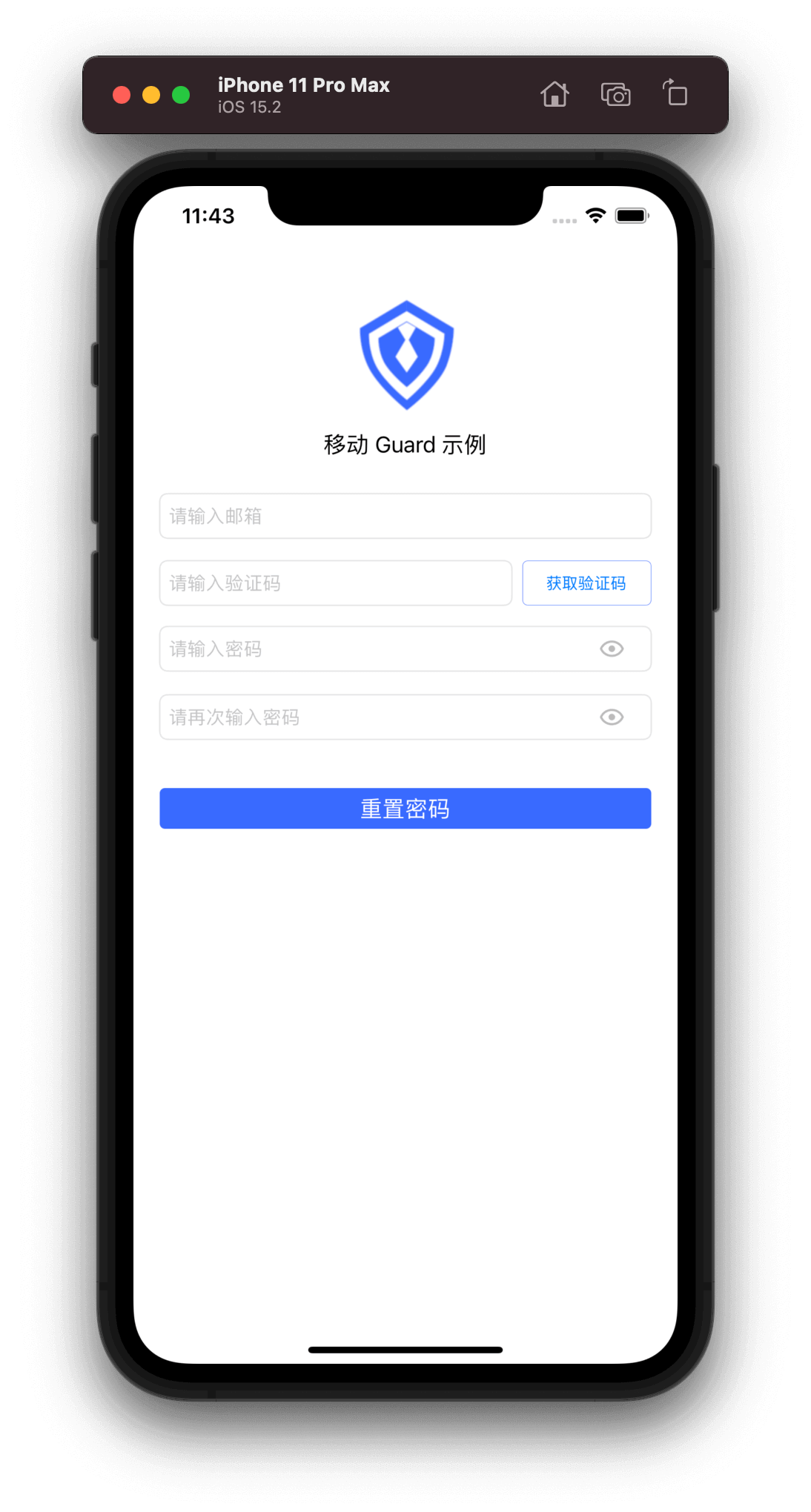Show password in 请输入密码 field

pyautogui.click(x=612, y=649)
